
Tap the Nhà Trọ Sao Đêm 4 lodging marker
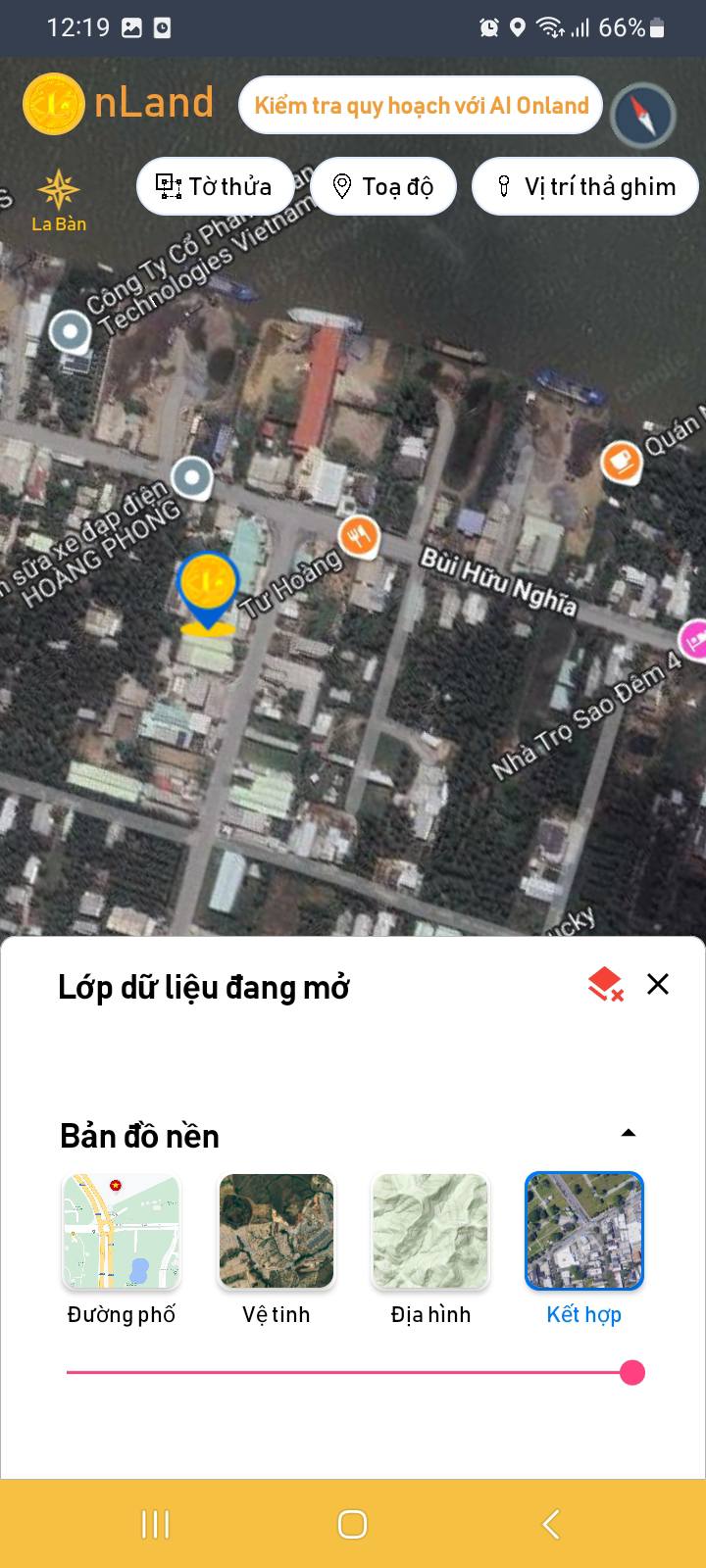(x=694, y=640)
